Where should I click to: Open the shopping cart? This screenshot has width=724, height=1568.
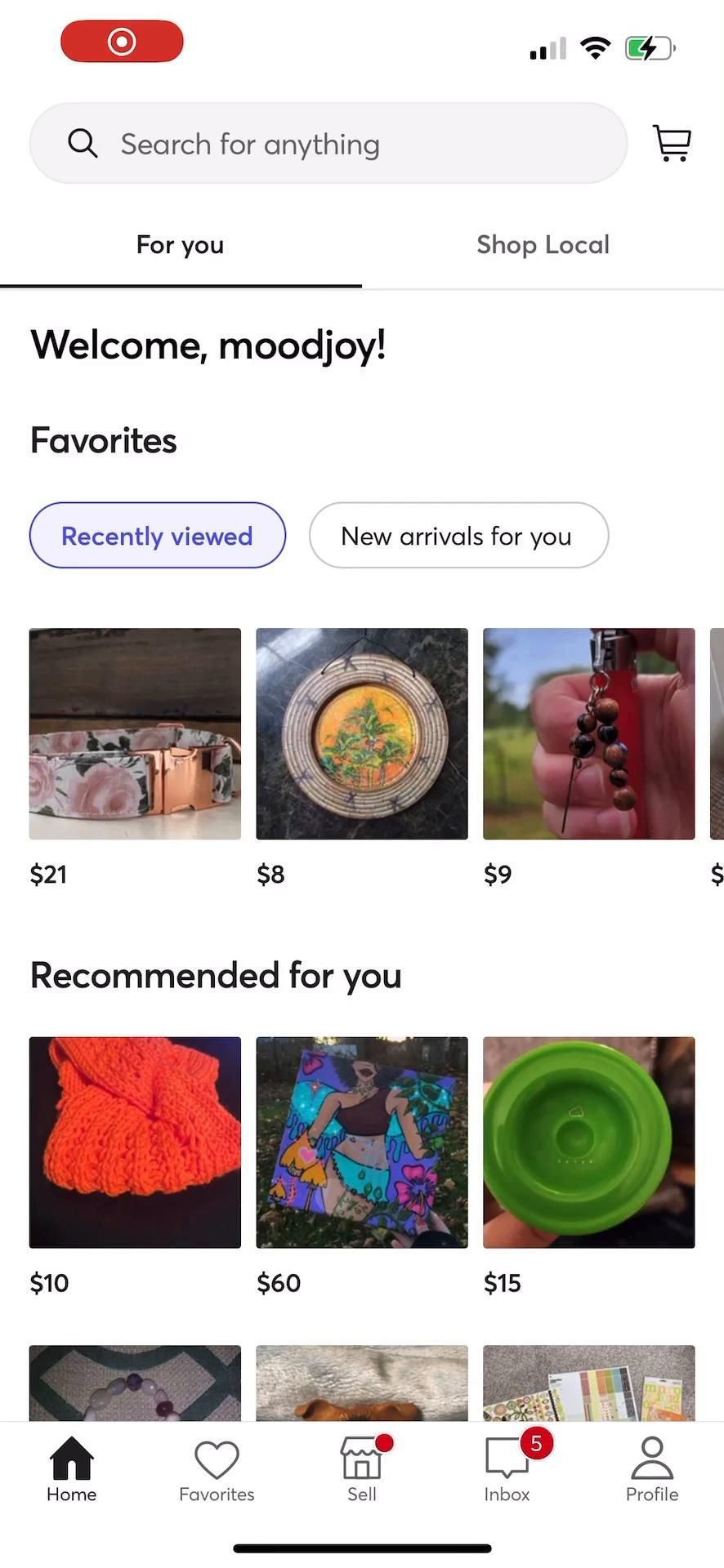tap(672, 143)
